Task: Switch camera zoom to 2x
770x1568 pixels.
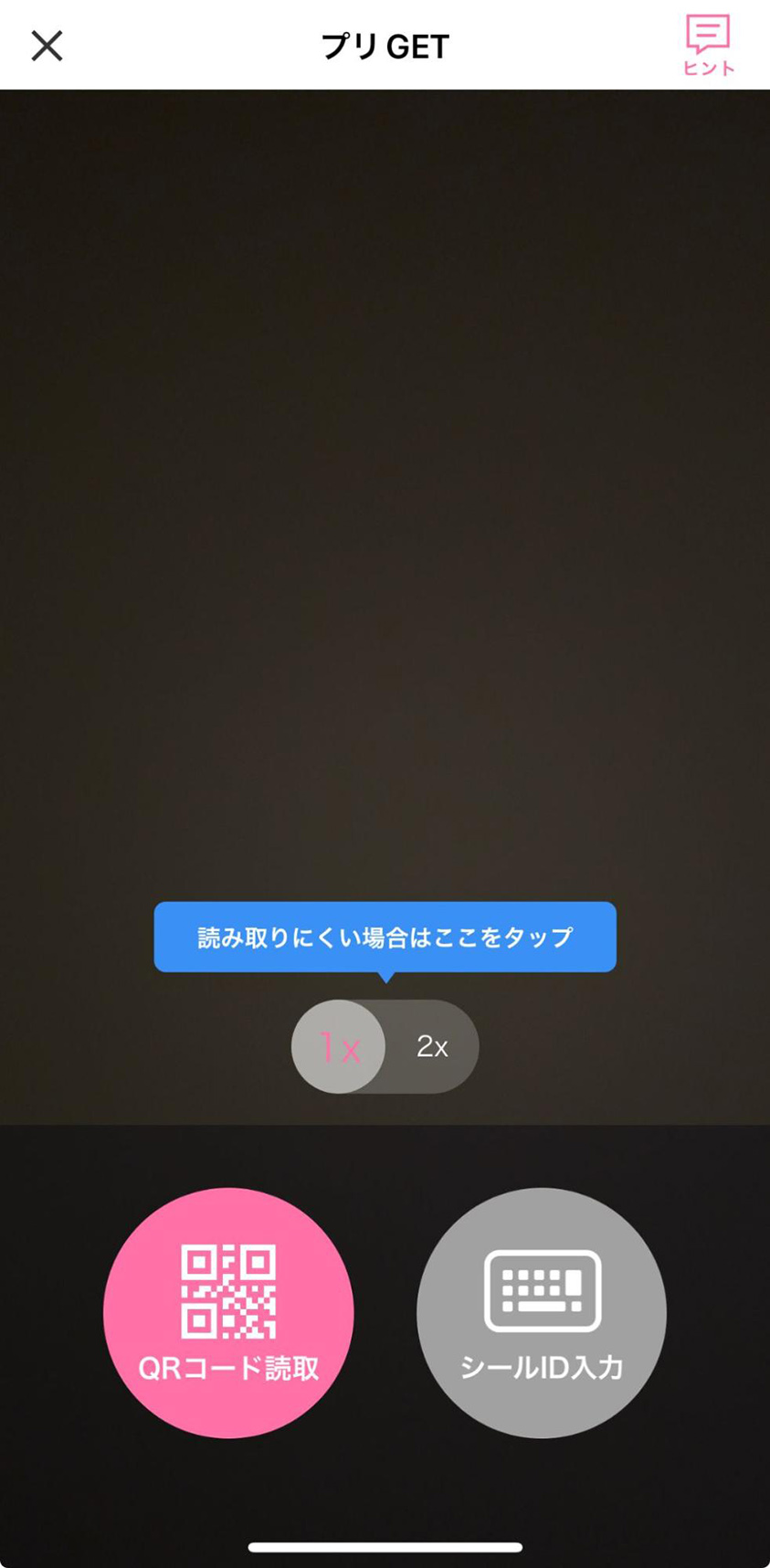Action: click(x=432, y=1046)
